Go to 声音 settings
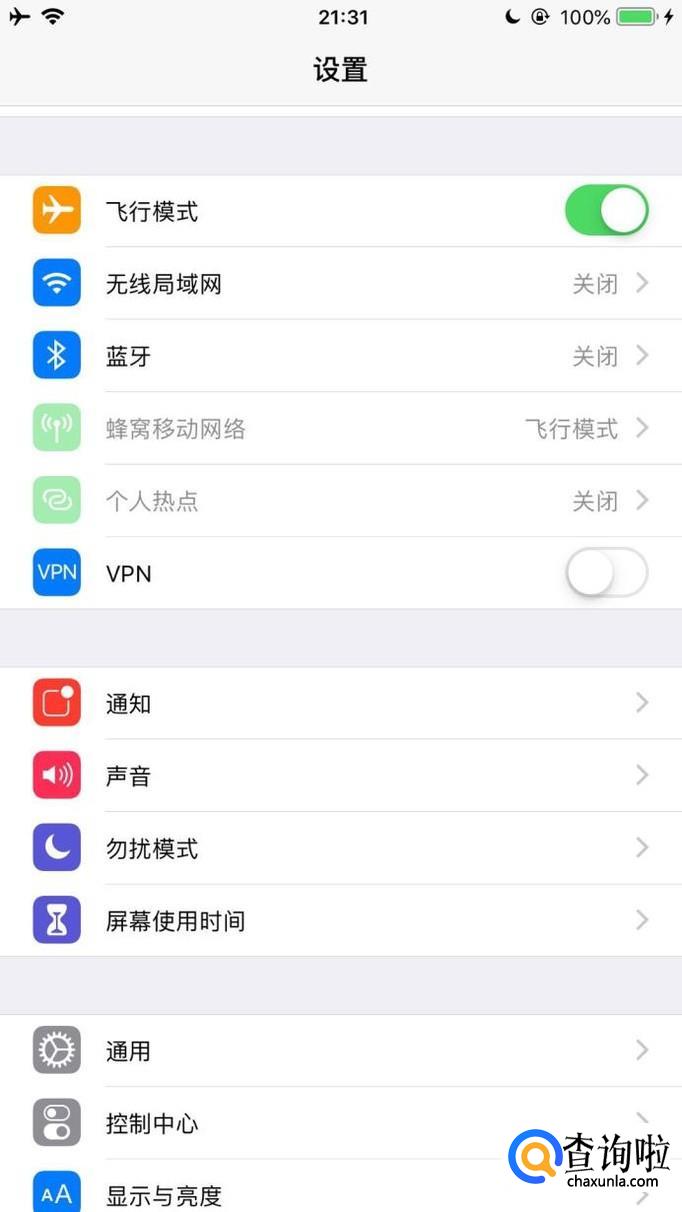 [341, 775]
